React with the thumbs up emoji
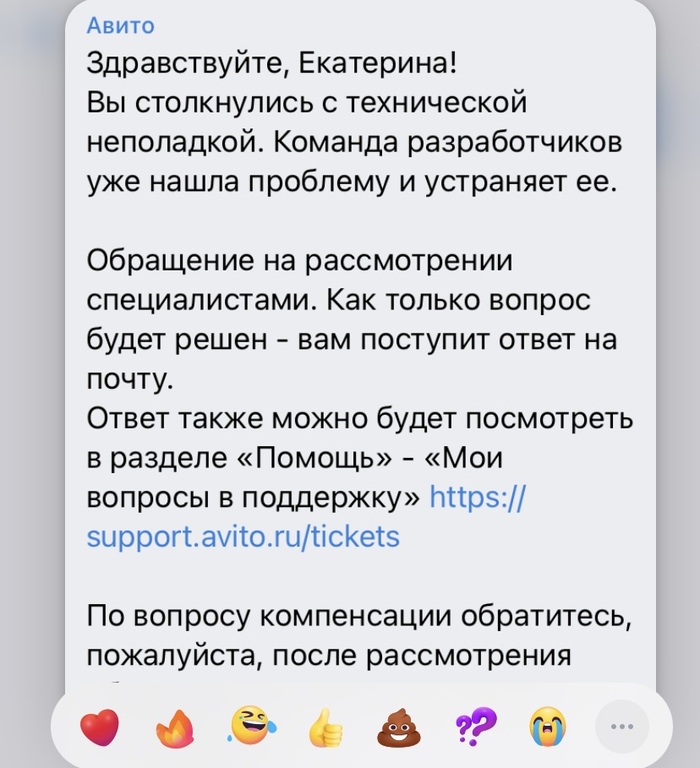The image size is (700, 768). click(326, 729)
